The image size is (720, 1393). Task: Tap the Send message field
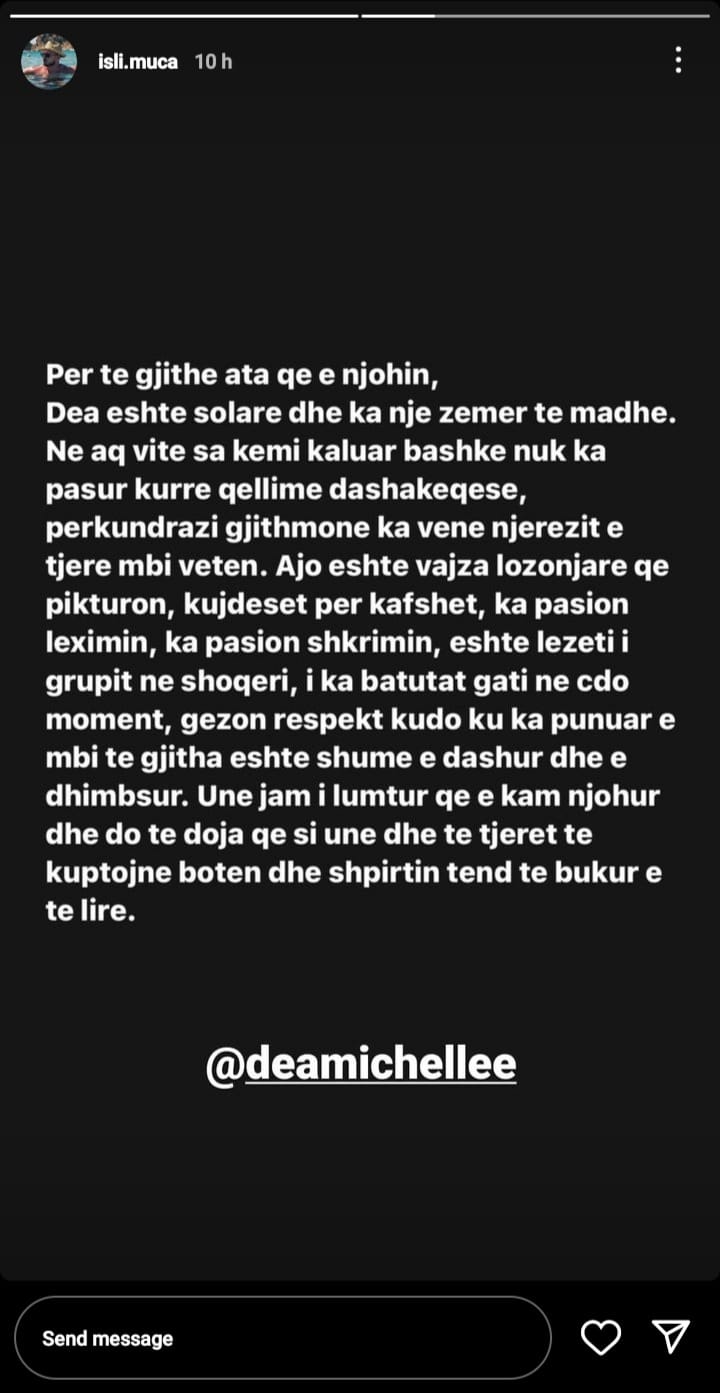tap(282, 1338)
